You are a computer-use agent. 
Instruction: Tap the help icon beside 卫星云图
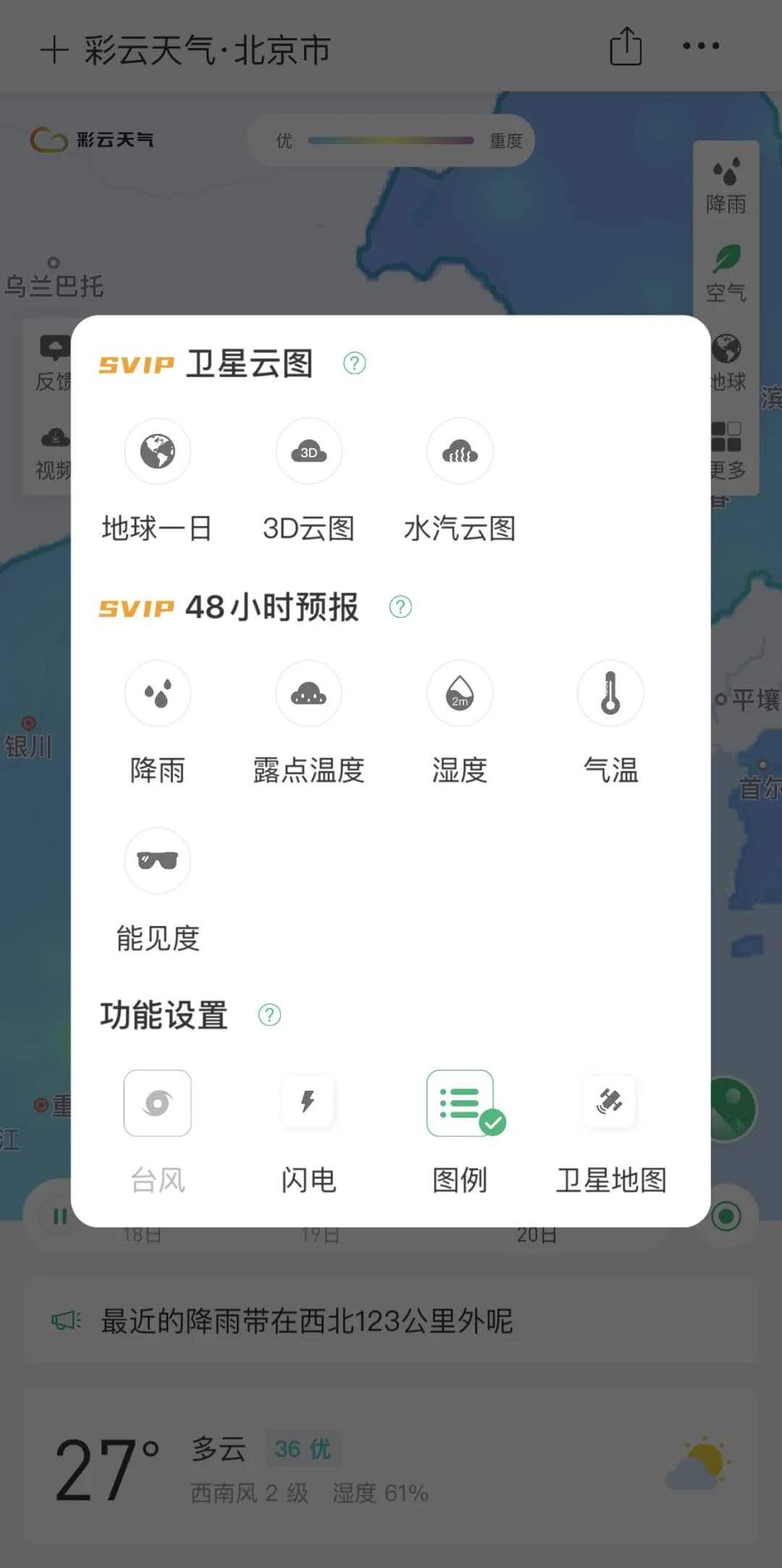tap(354, 363)
